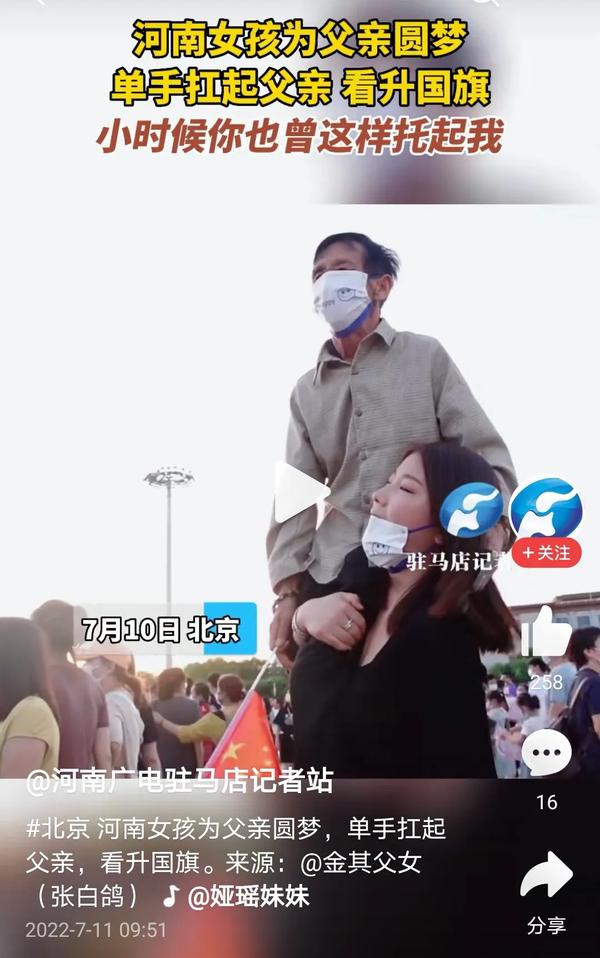600x958 pixels.
Task: Play the paused video
Action: [x=299, y=493]
